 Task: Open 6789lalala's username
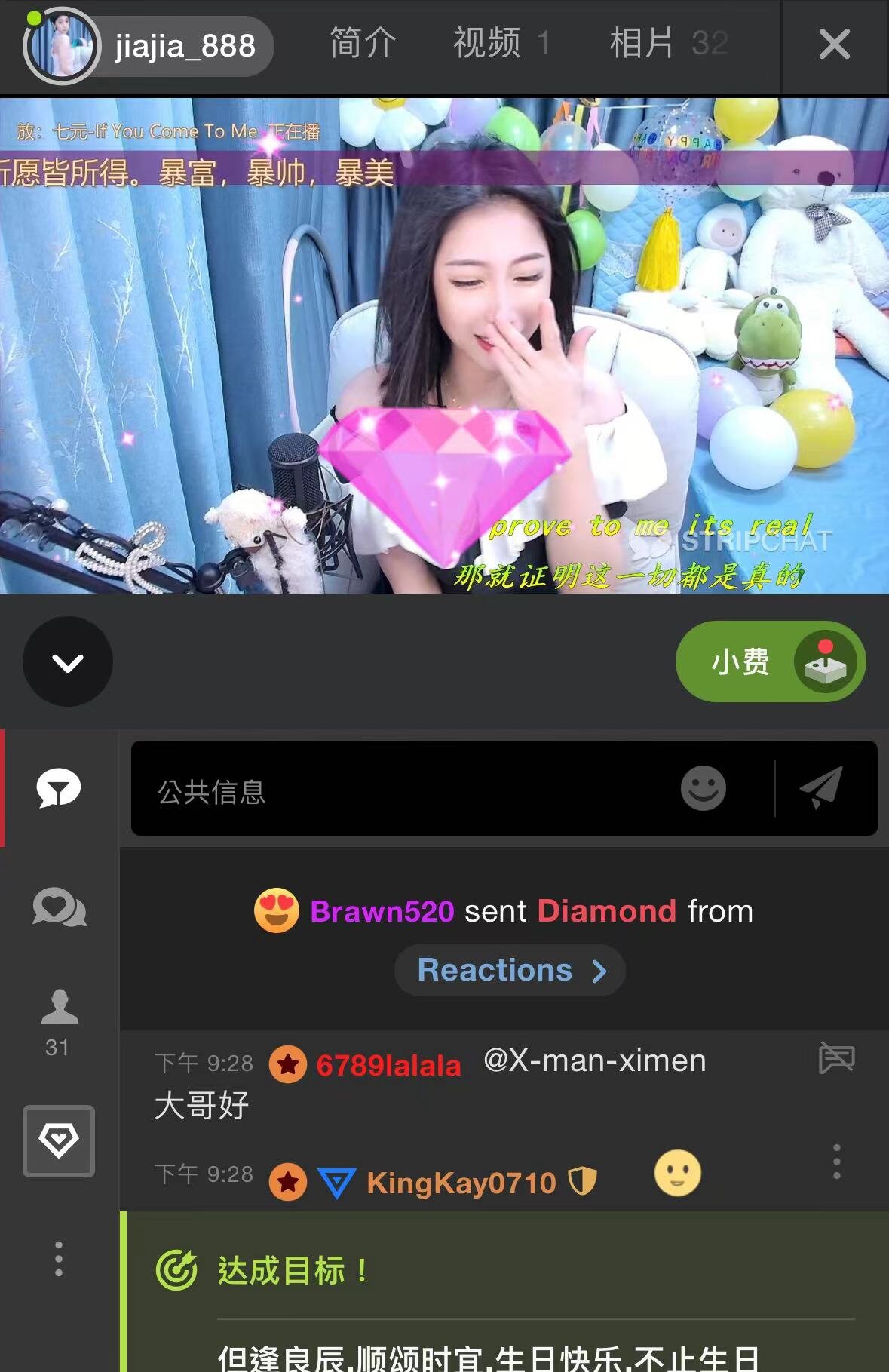388,1065
